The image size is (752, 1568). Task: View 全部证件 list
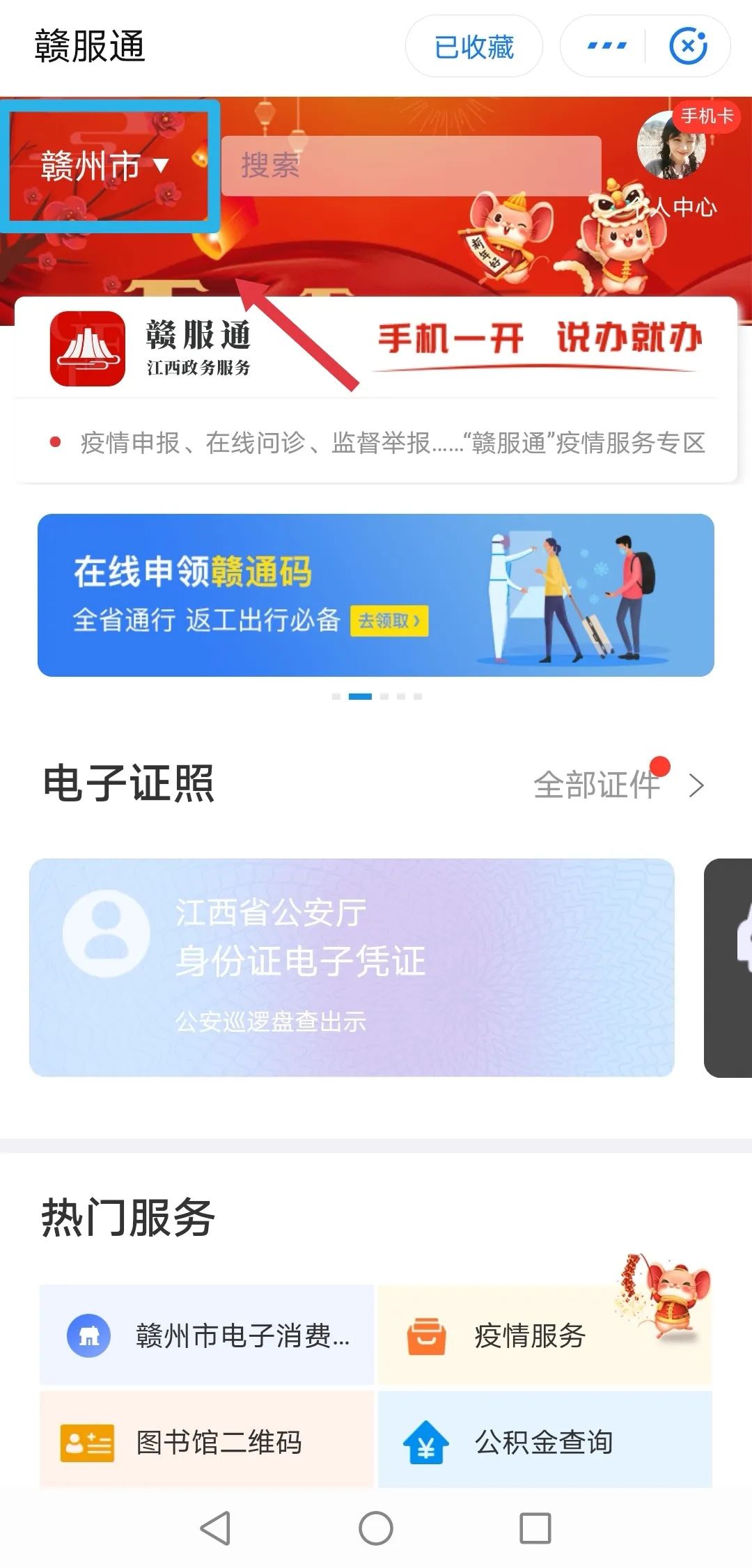coord(618,785)
